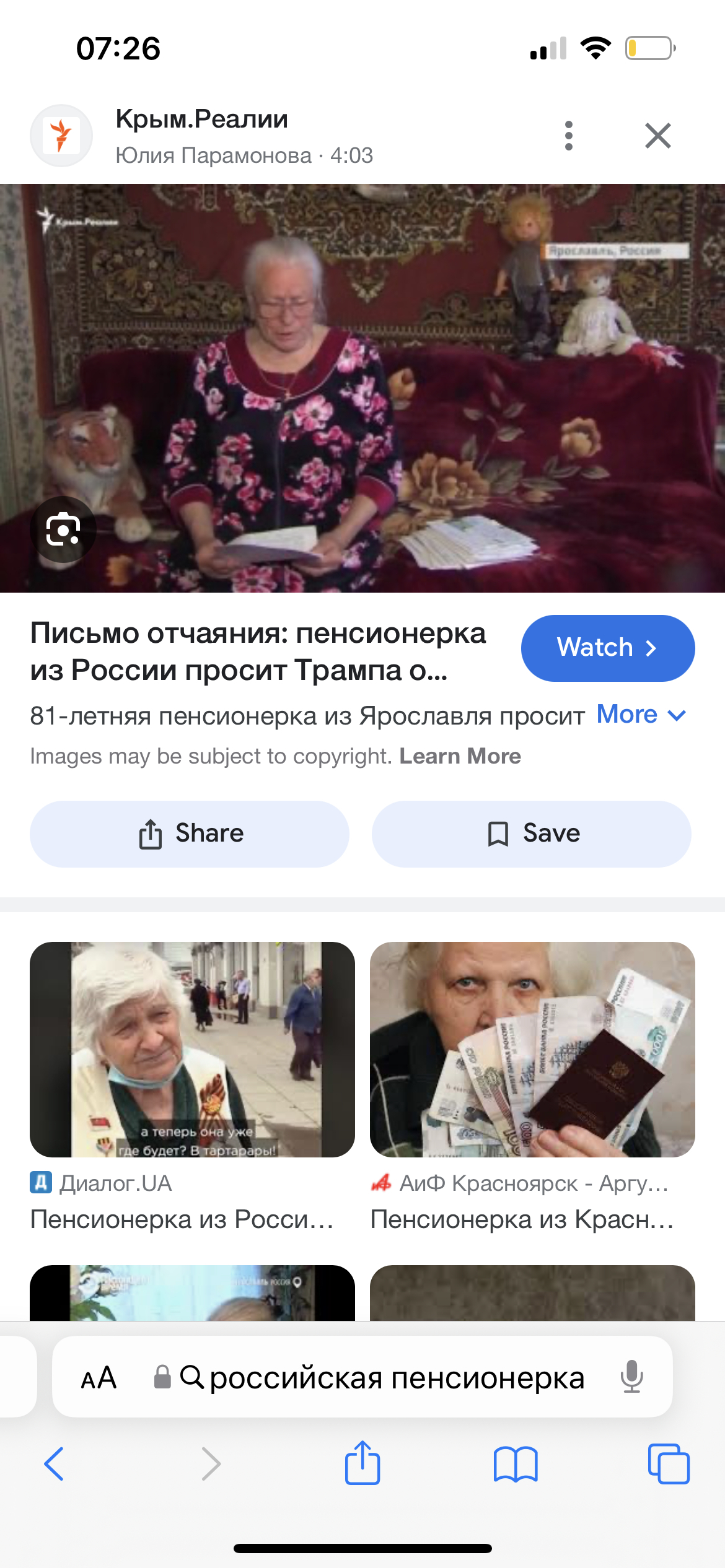
Task: Open Safari bookmarks
Action: (x=516, y=1464)
